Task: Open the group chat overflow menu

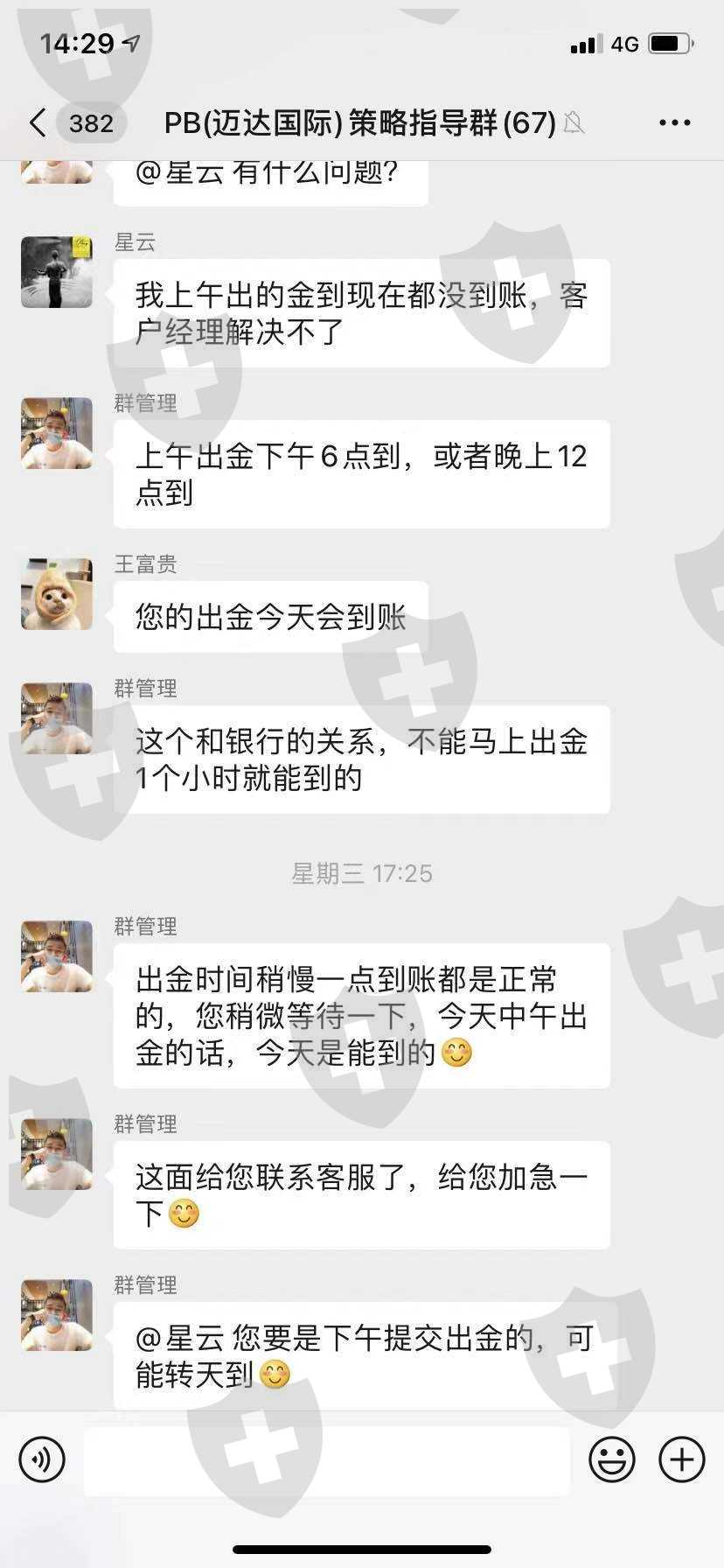Action: (x=674, y=123)
